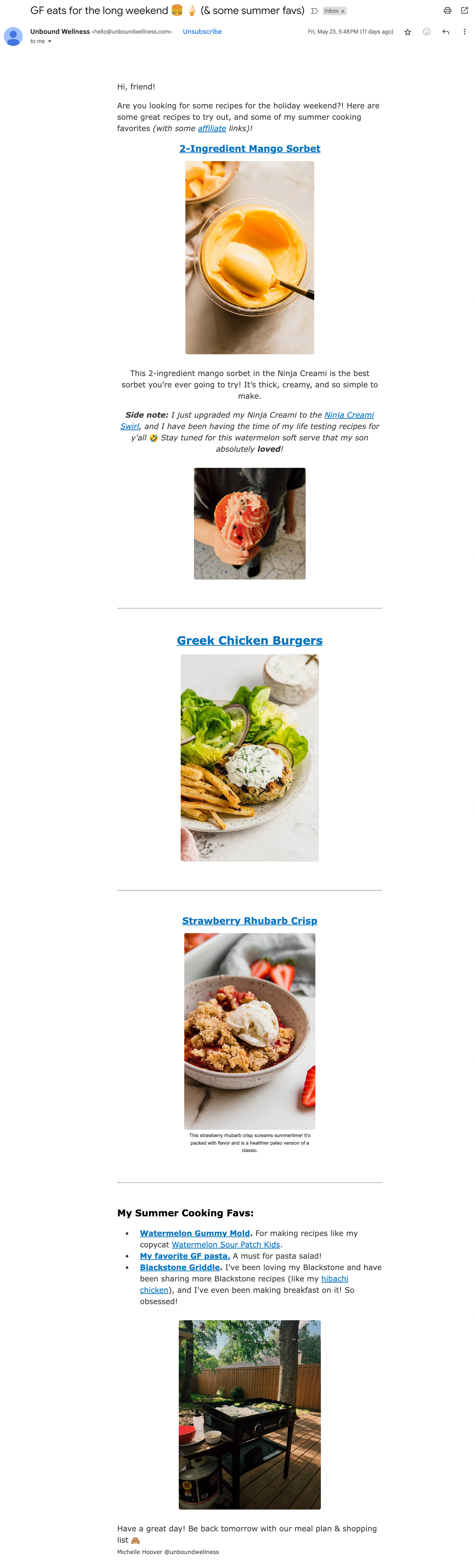Open the Strawberry Rhubarb Crisp recipe
The height and width of the screenshot is (1568, 475).
(x=250, y=920)
